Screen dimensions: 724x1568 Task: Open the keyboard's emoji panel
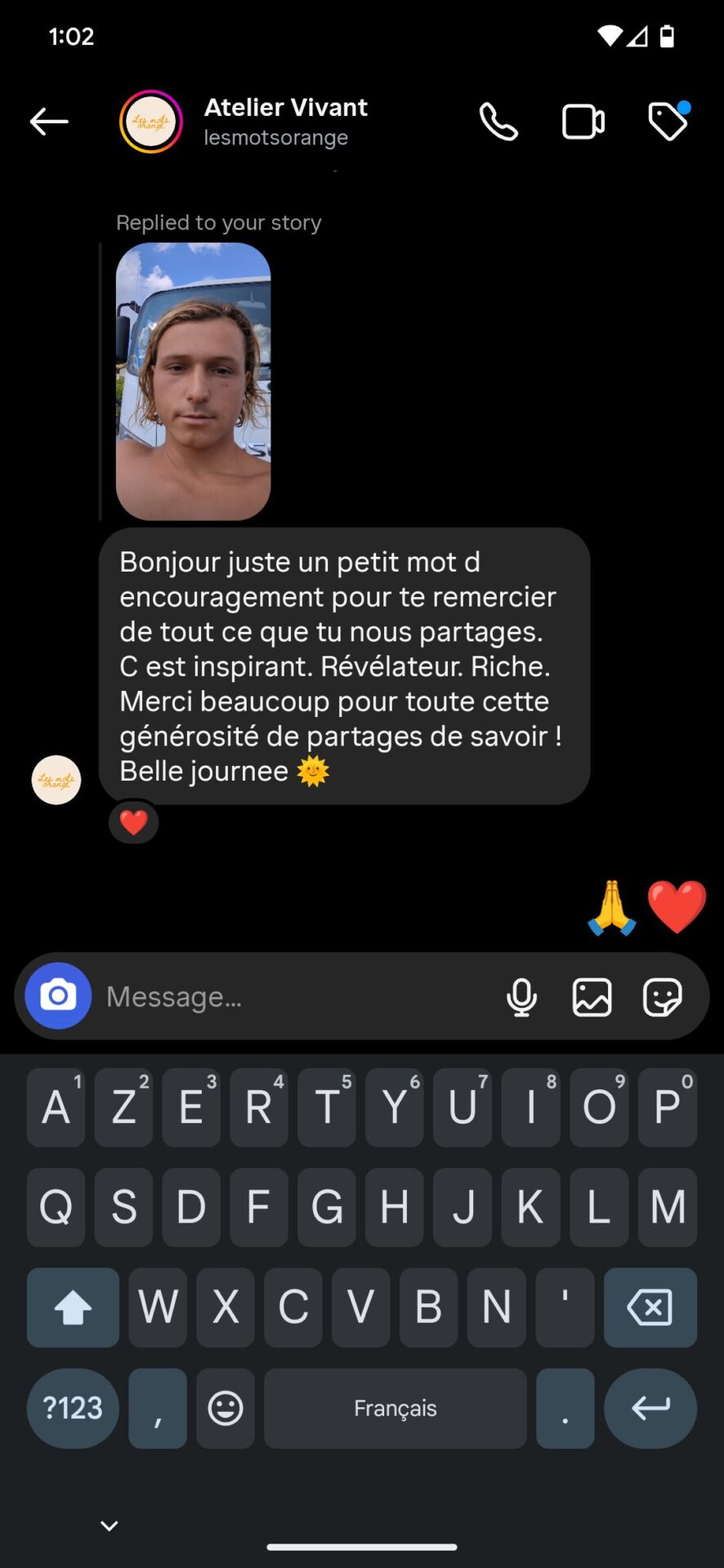pos(226,1408)
